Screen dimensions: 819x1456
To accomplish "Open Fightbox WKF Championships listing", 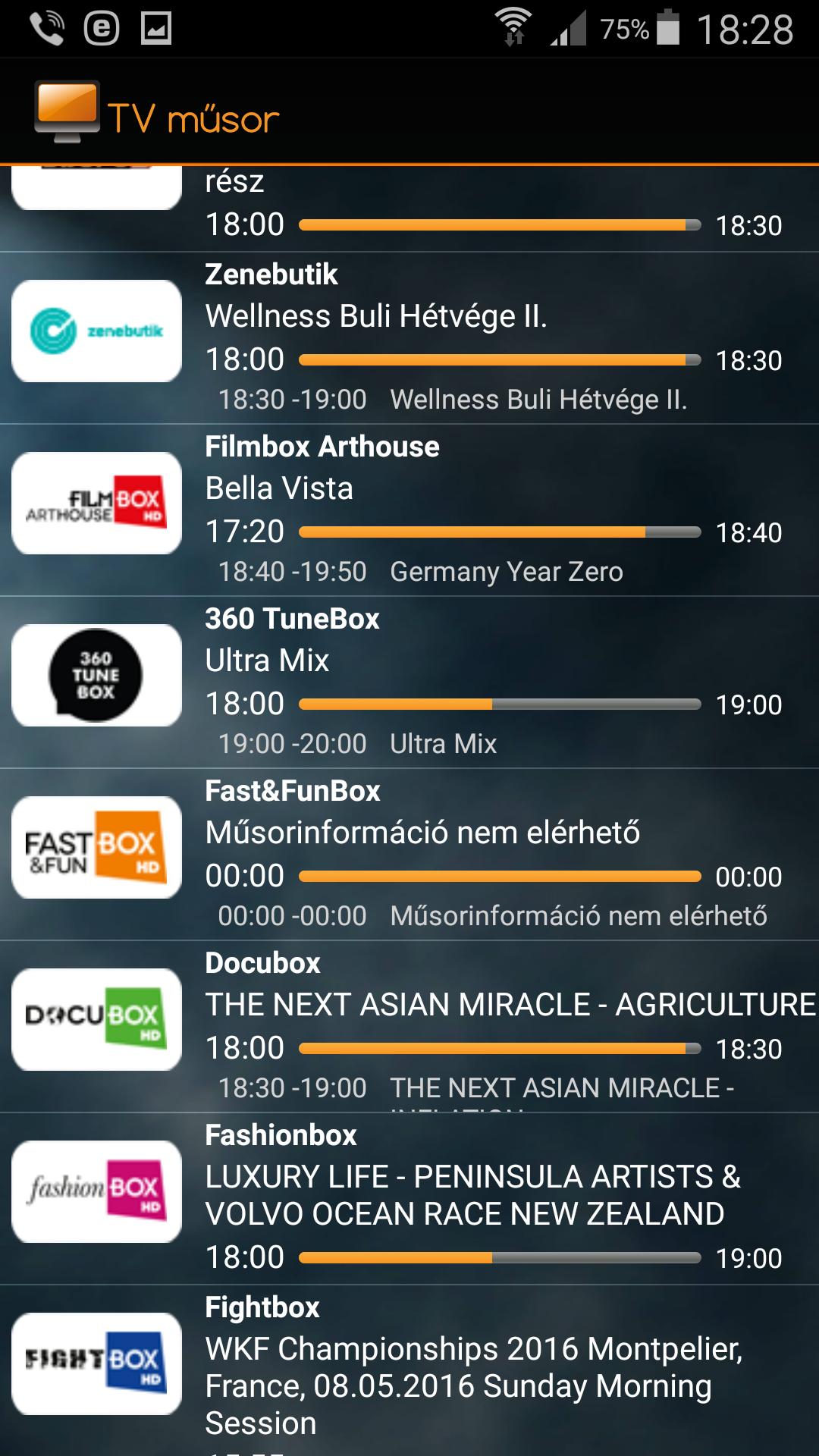I will click(409, 1371).
